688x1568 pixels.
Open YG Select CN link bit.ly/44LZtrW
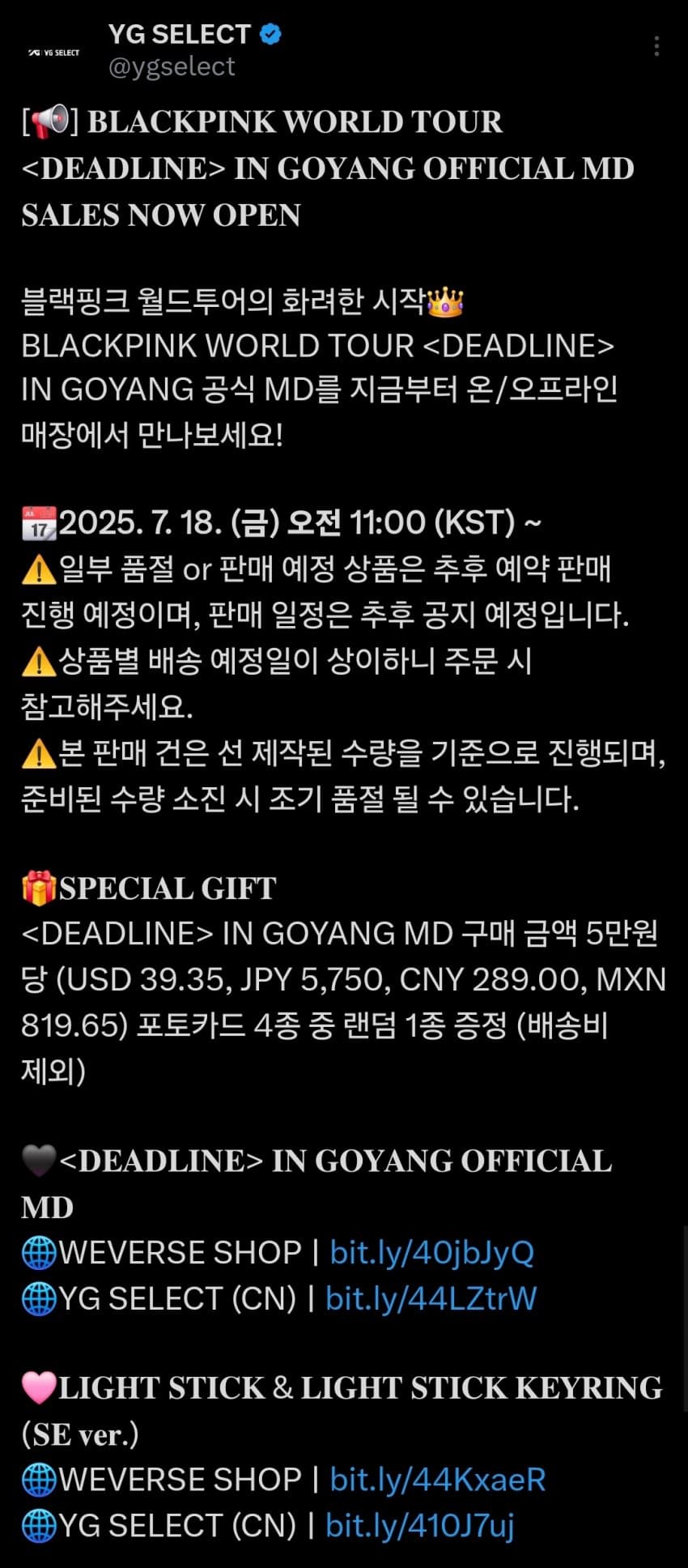click(431, 1299)
